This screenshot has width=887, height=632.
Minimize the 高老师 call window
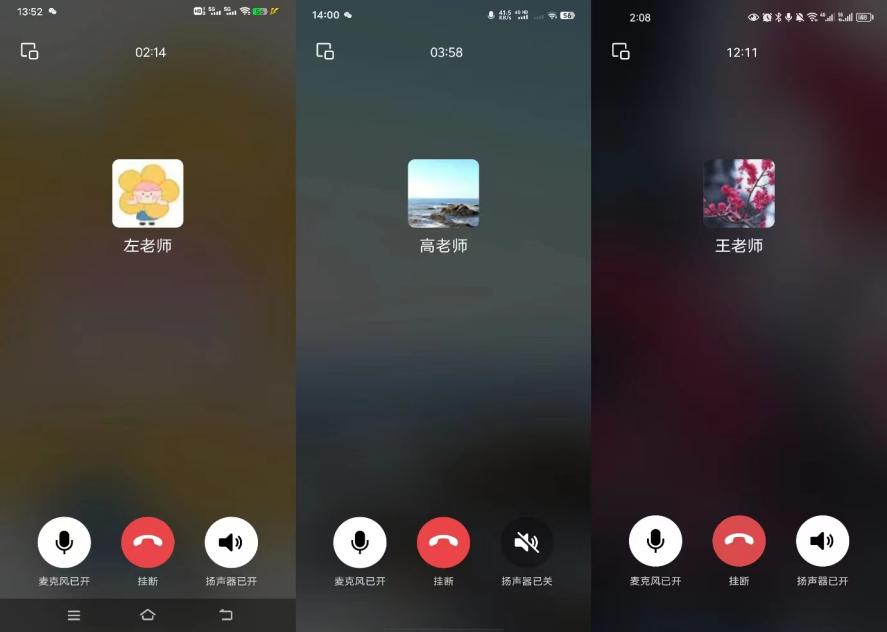(x=325, y=51)
